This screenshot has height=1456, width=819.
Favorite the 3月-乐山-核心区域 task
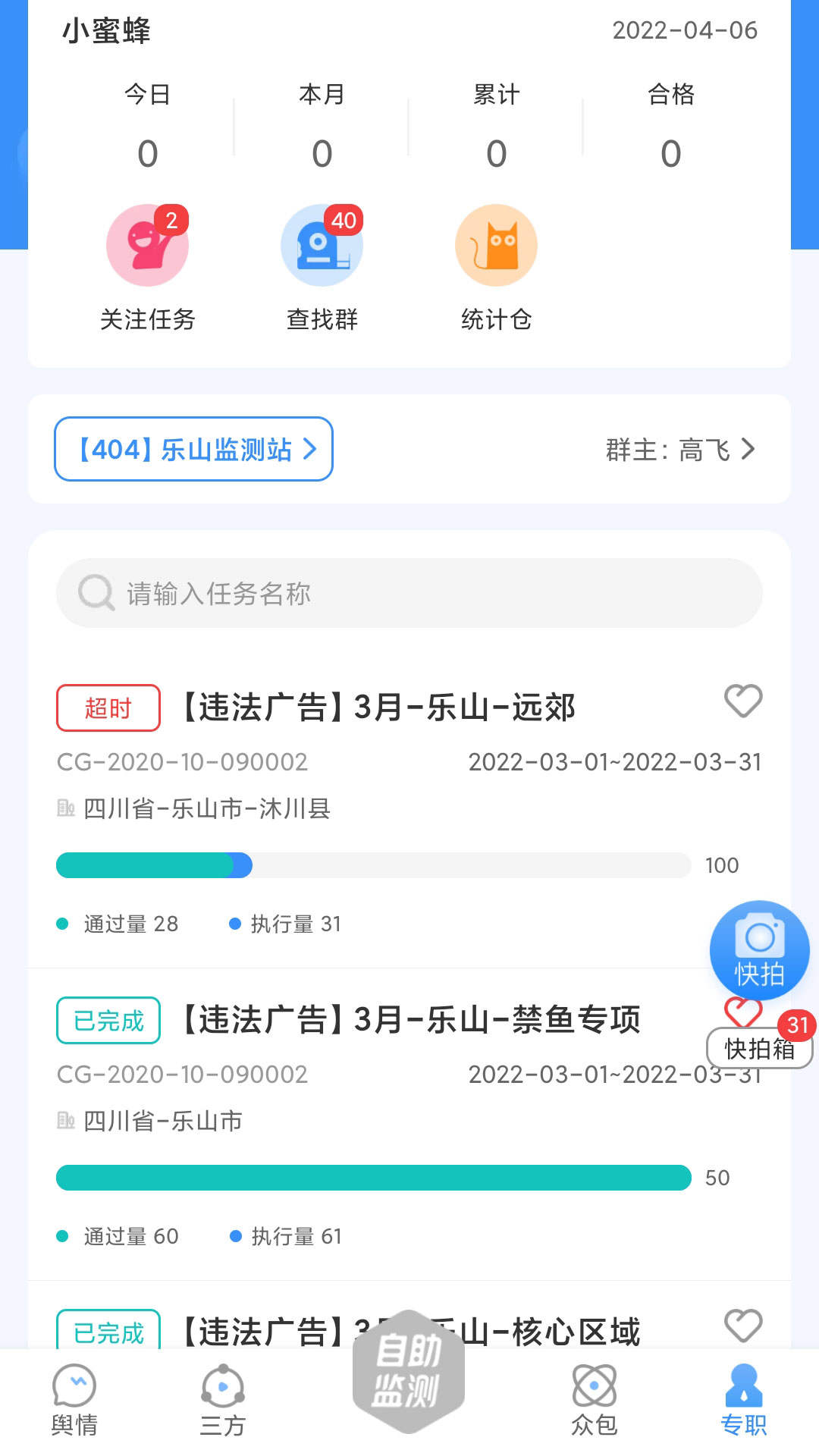click(x=742, y=1326)
